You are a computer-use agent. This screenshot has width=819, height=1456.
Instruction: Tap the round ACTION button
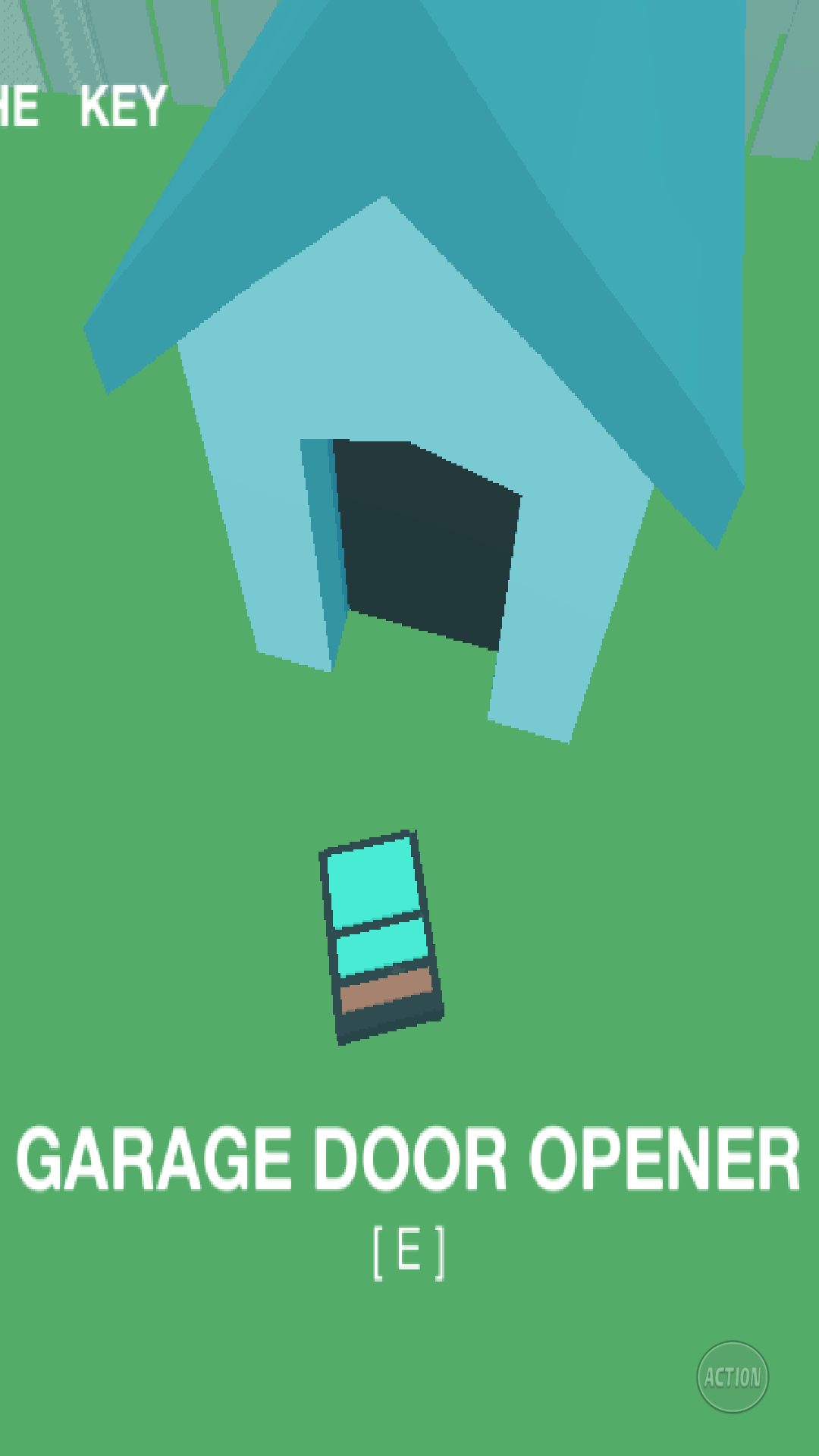click(x=733, y=1376)
